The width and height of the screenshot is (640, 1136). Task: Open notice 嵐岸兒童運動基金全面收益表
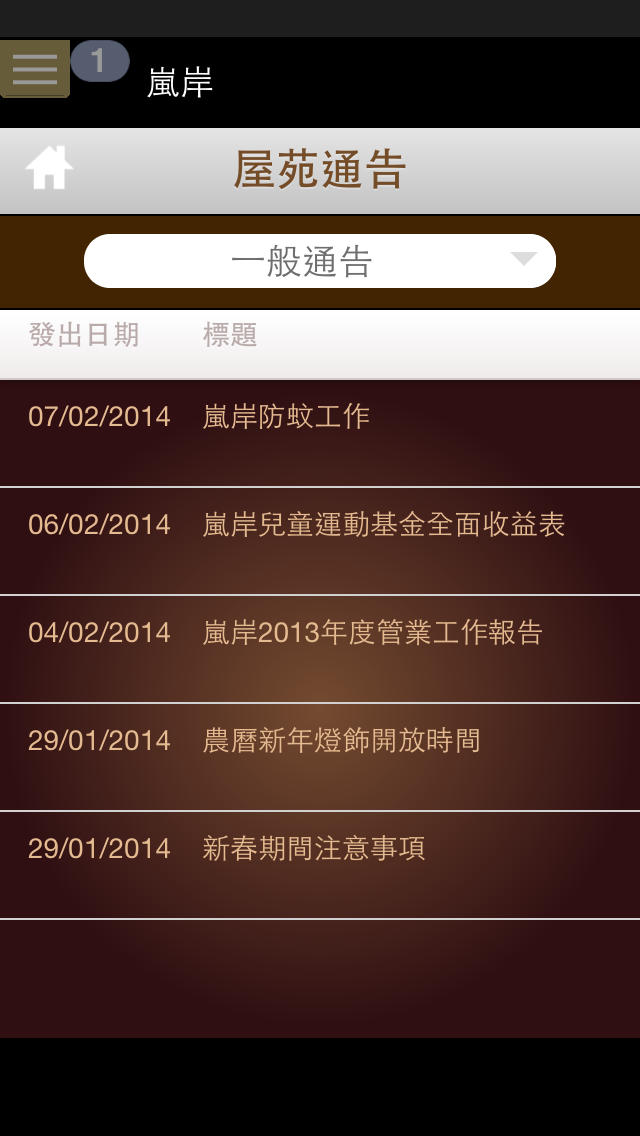pos(320,541)
